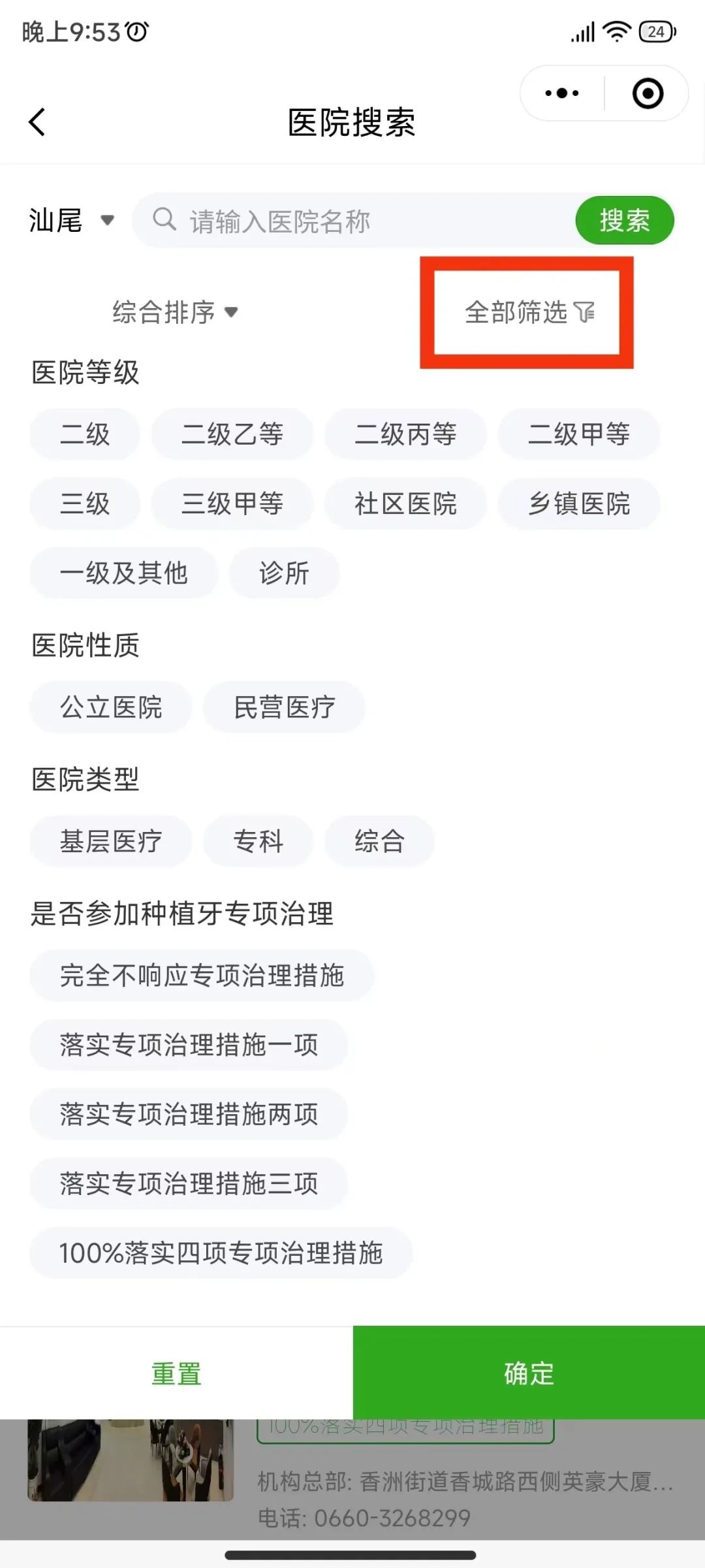Toggle the 全部筛选 filter panel
The height and width of the screenshot is (1568, 705).
(529, 312)
